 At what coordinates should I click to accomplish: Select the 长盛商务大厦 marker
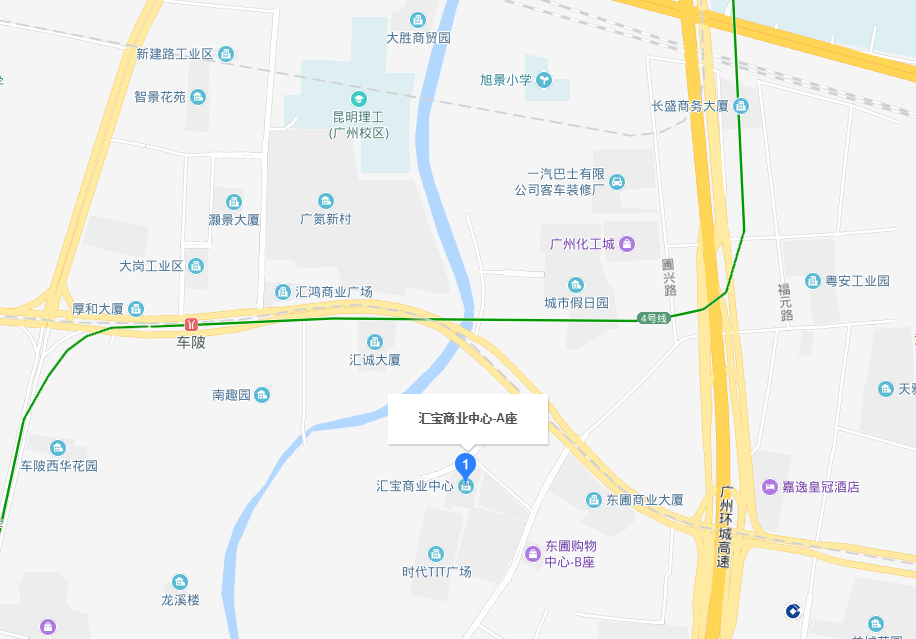(x=741, y=105)
